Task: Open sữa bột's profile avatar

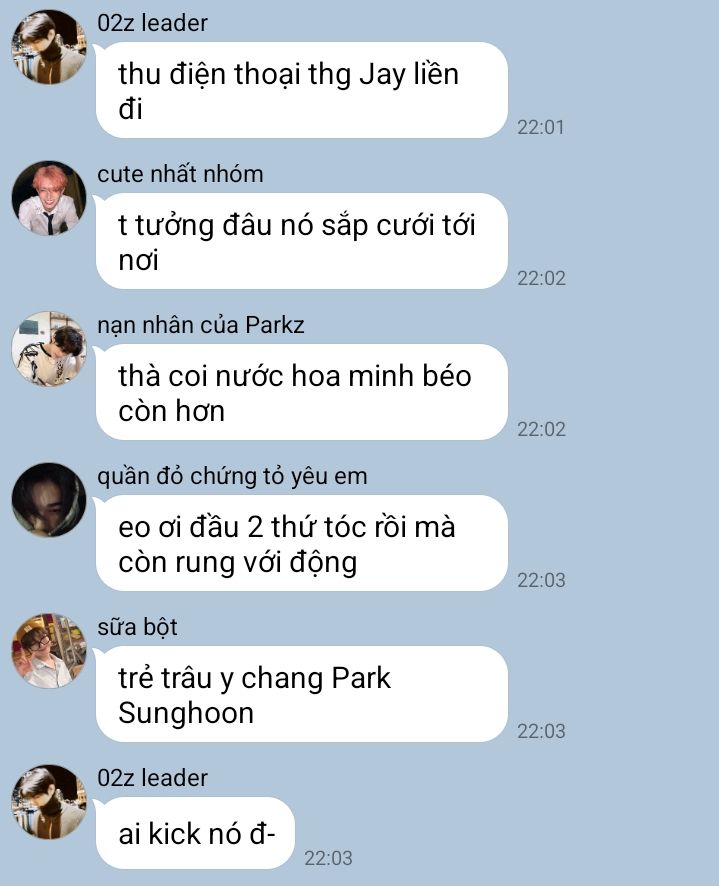Action: pos(49,651)
